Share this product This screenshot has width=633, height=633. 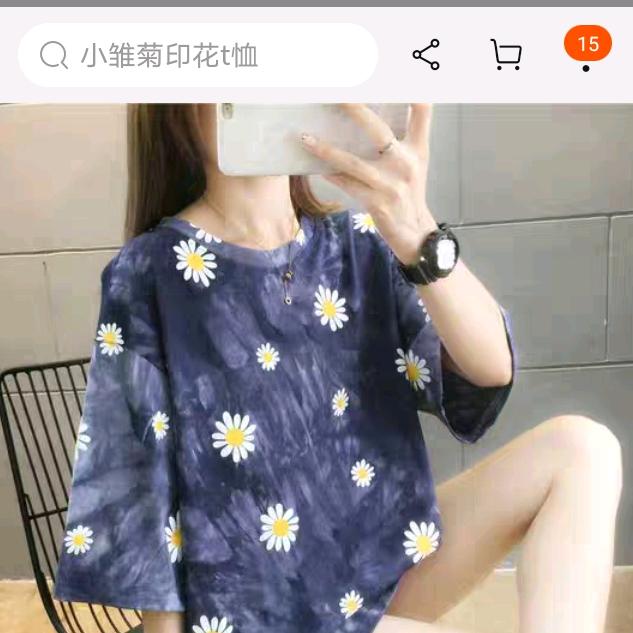426,55
